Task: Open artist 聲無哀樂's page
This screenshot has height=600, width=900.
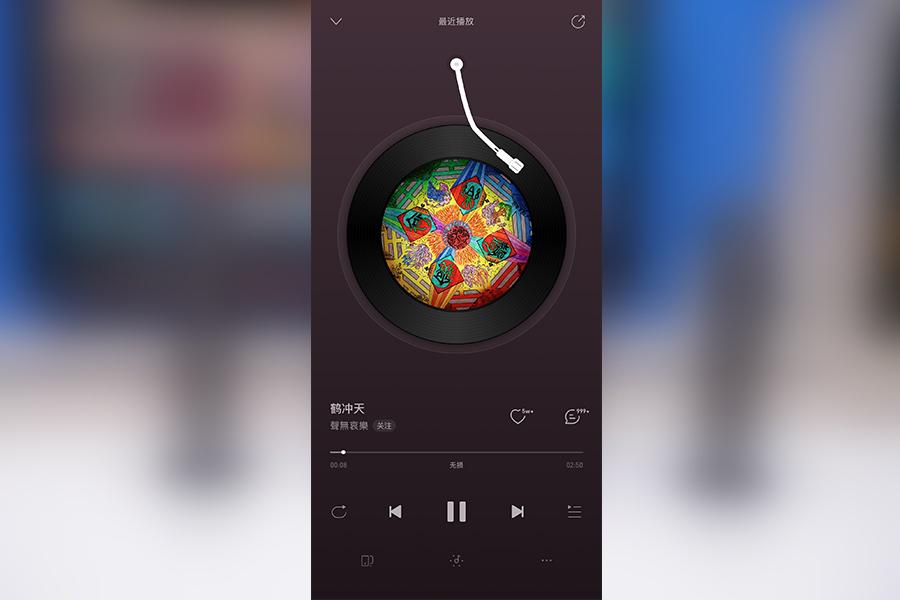Action: [349, 426]
